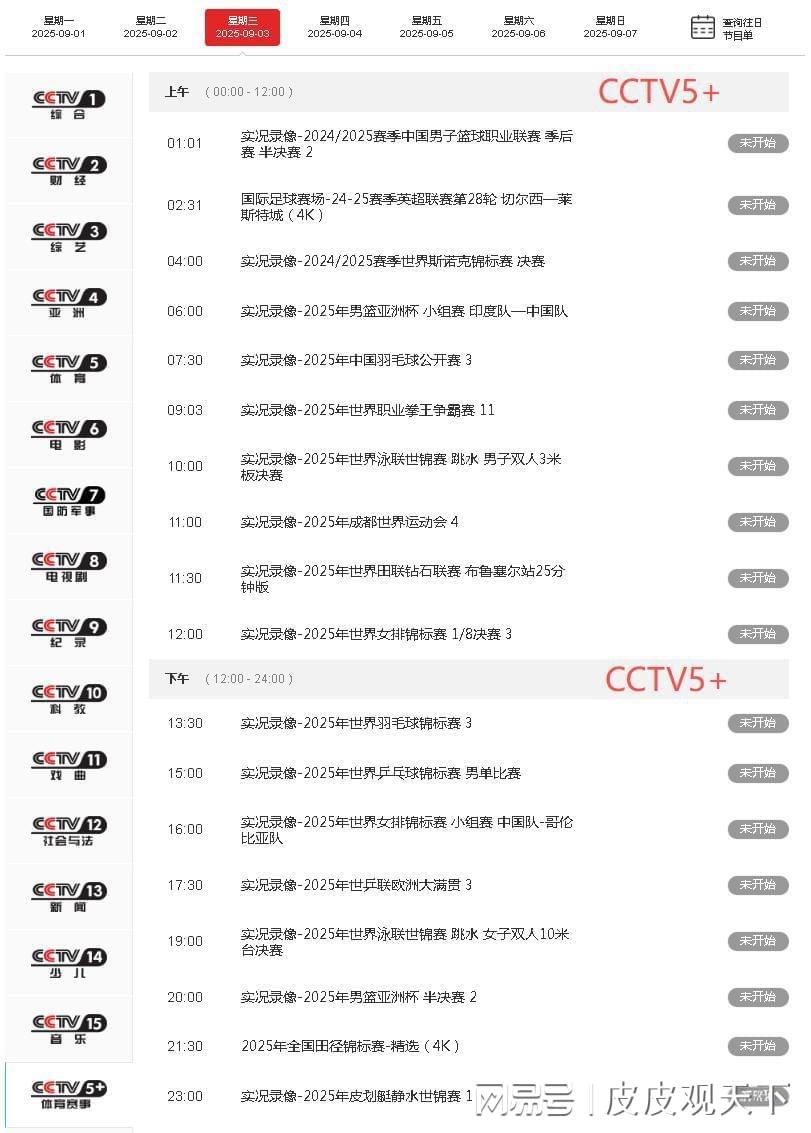This screenshot has height=1133, width=811.
Task: Open the CCTV8 电视剧 channel
Action: (x=68, y=567)
